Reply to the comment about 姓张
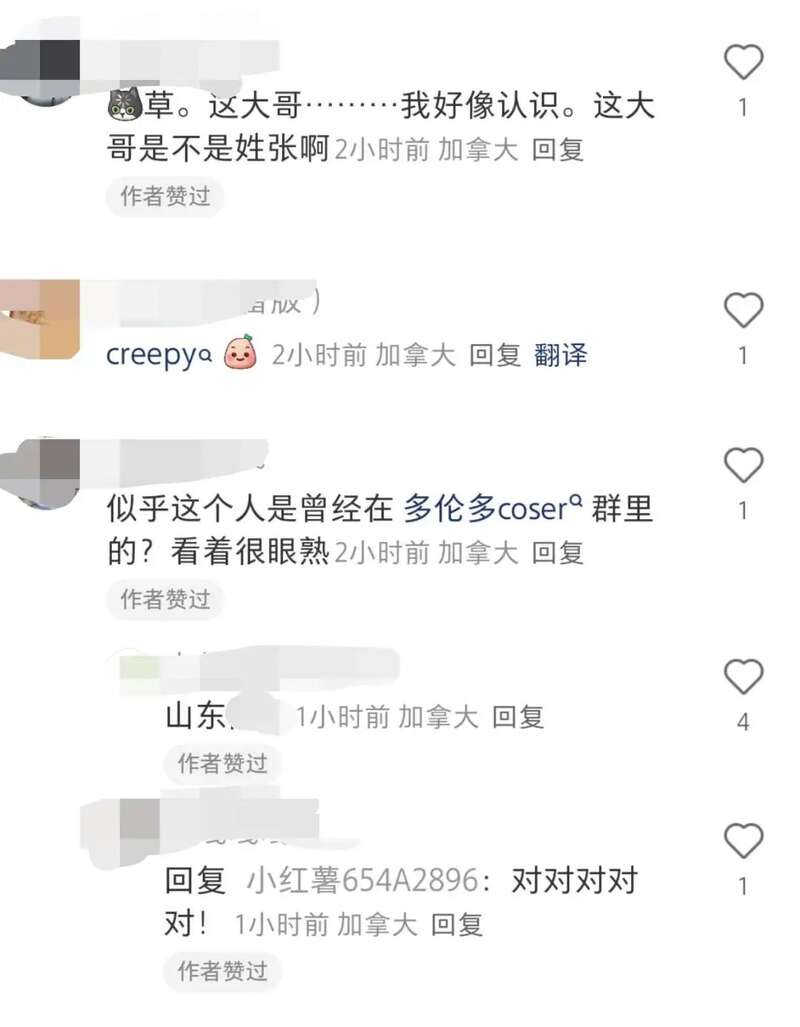Viewport: 800px width, 1027px height. [557, 150]
